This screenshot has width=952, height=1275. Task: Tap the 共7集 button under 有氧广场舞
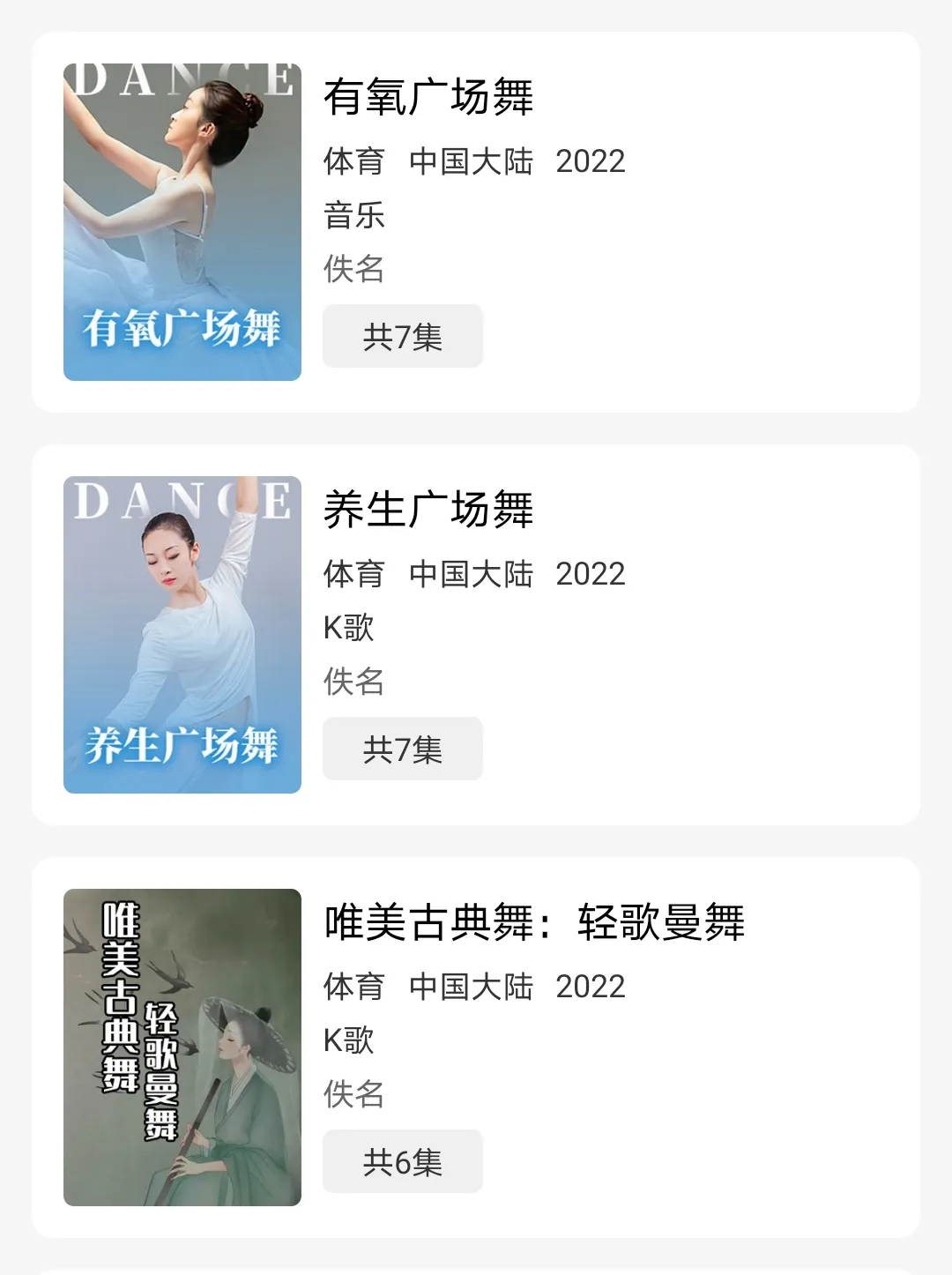click(402, 336)
